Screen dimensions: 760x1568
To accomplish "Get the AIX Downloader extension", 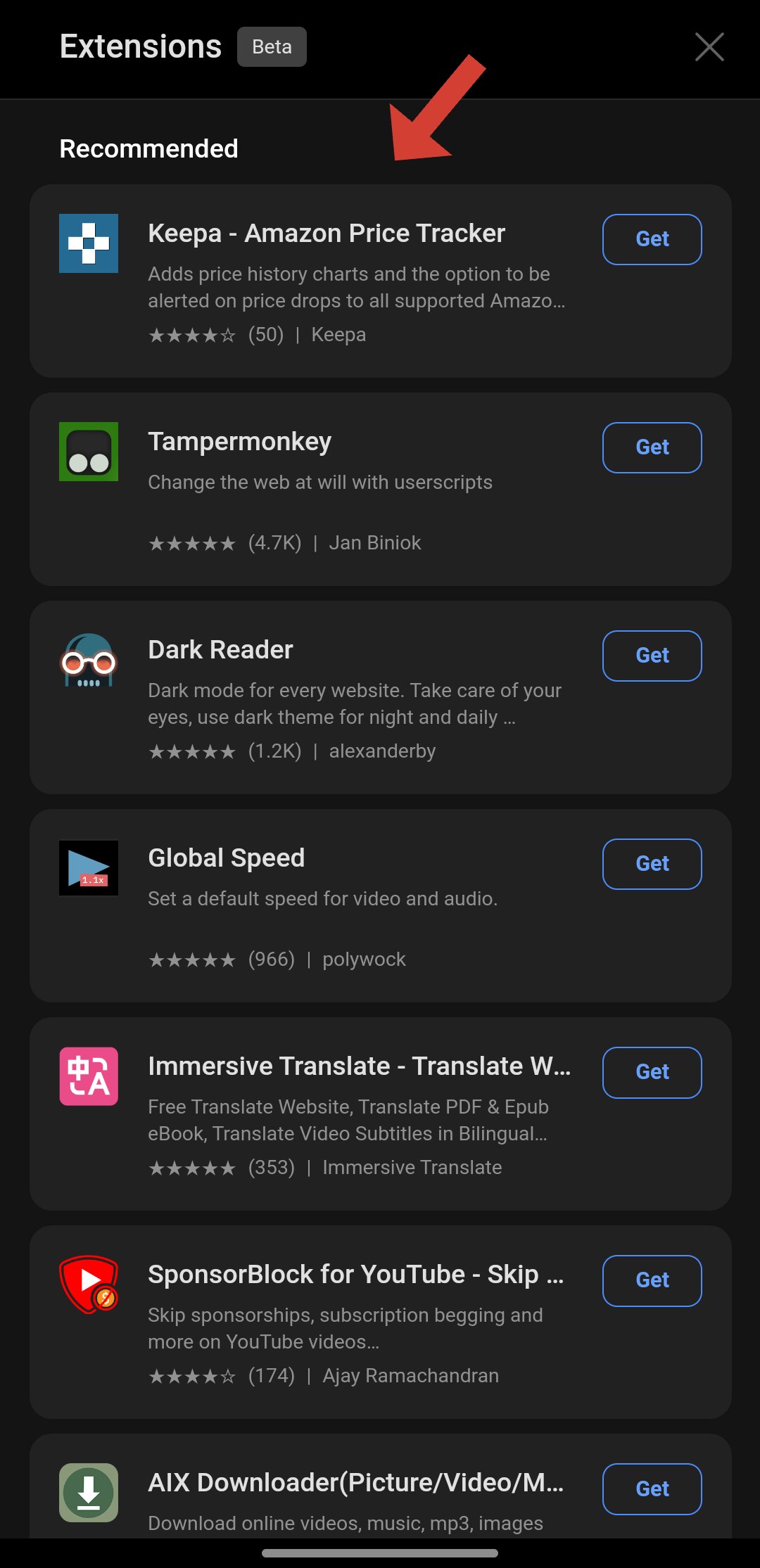I will (x=652, y=1489).
